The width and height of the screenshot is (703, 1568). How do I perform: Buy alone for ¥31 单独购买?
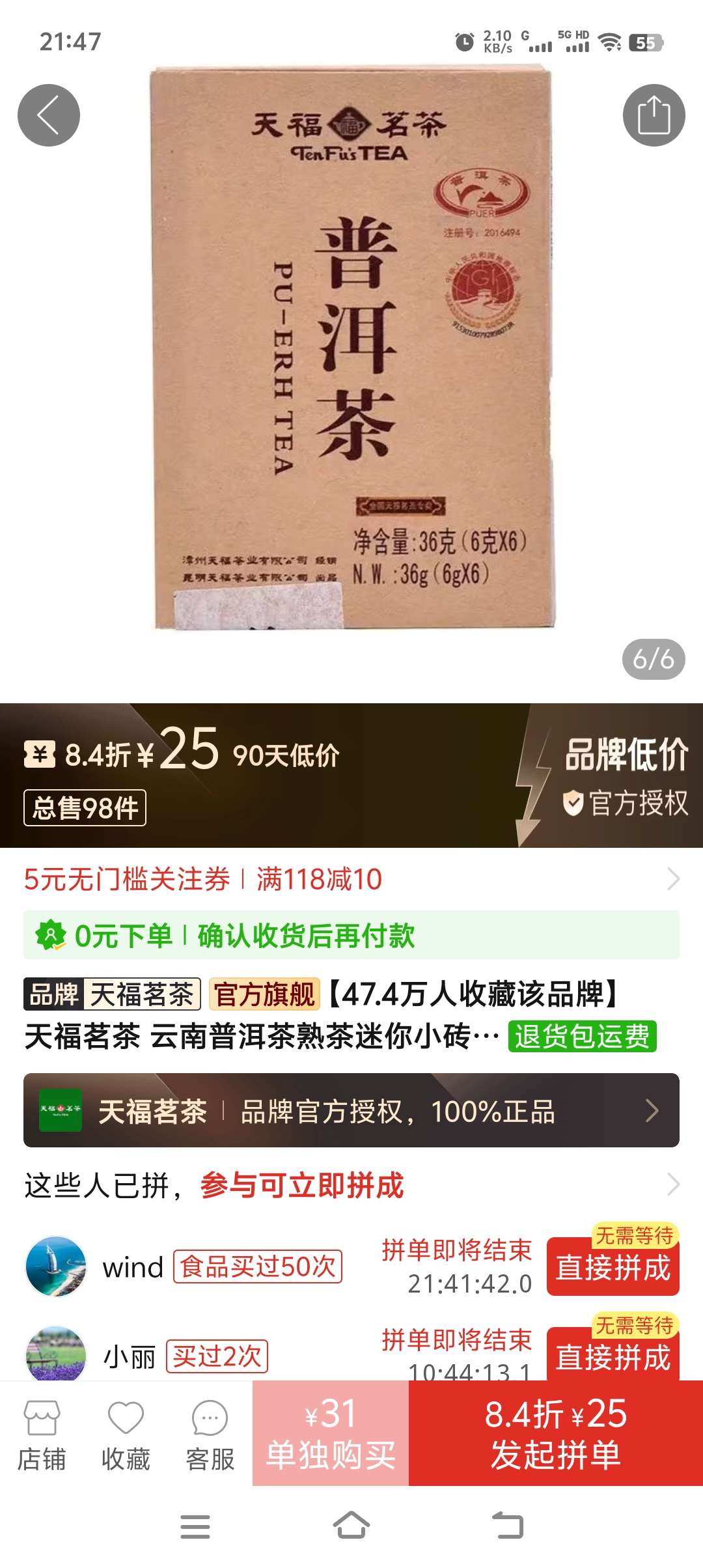[x=331, y=1433]
